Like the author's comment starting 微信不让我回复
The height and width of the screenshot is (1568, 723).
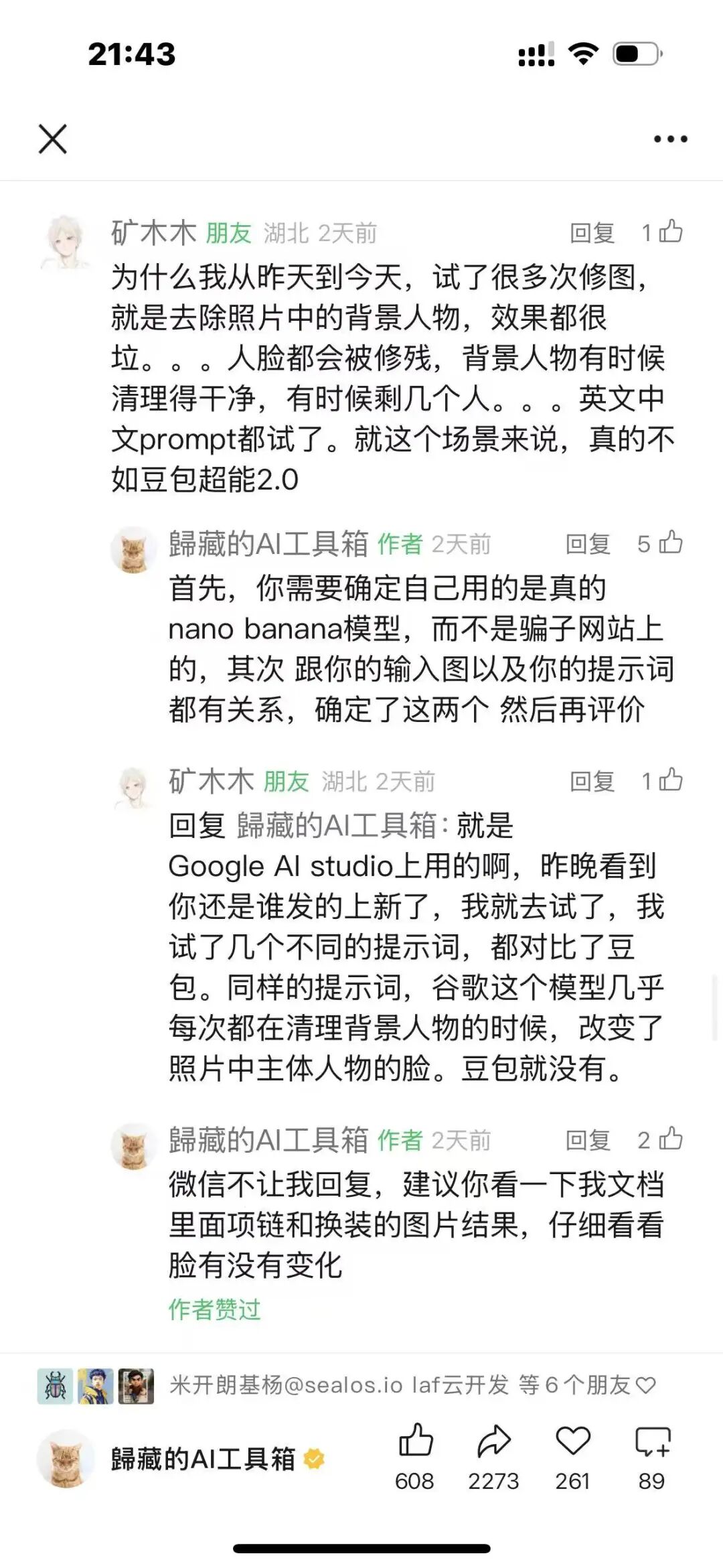pos(670,1139)
